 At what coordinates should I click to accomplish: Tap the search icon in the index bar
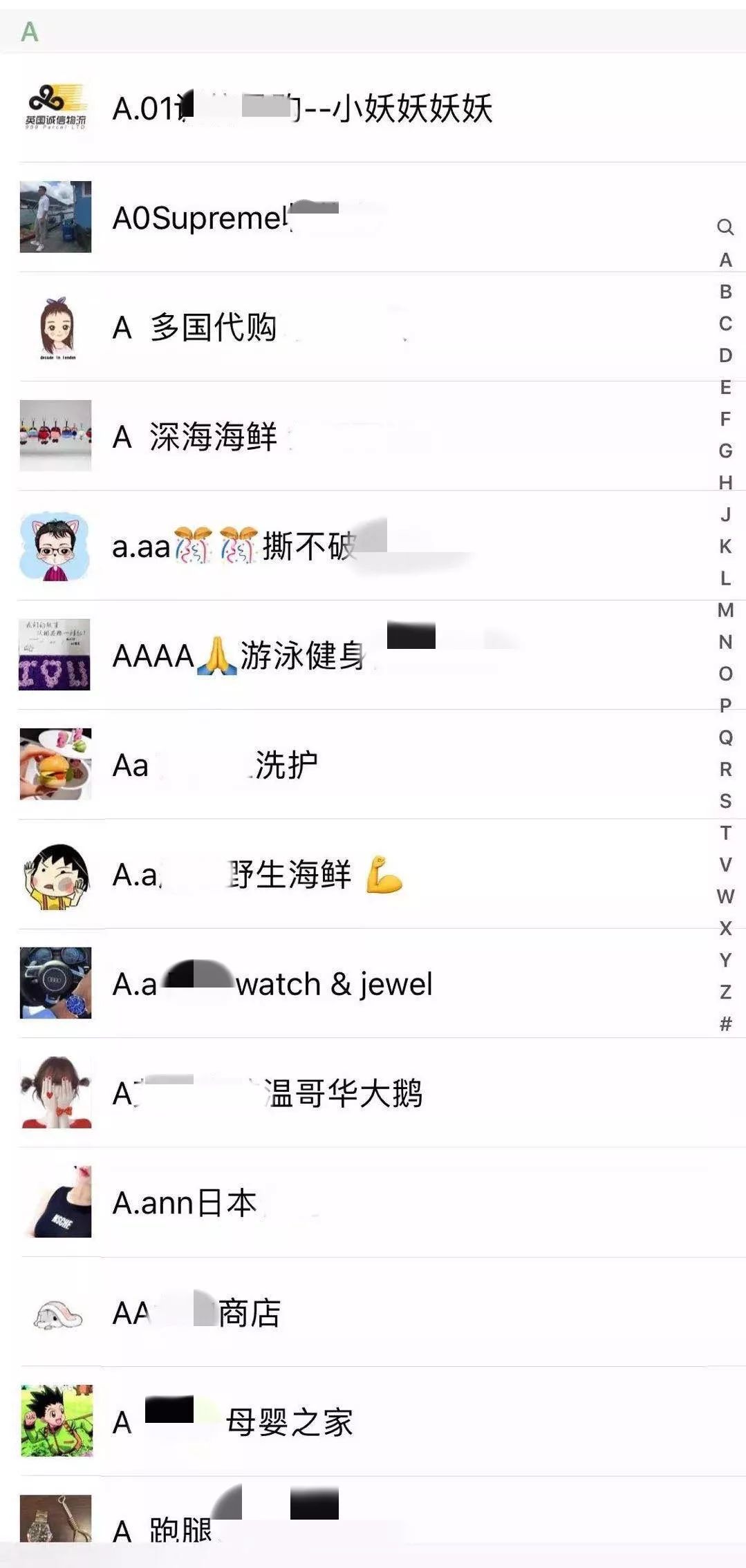pos(725,227)
